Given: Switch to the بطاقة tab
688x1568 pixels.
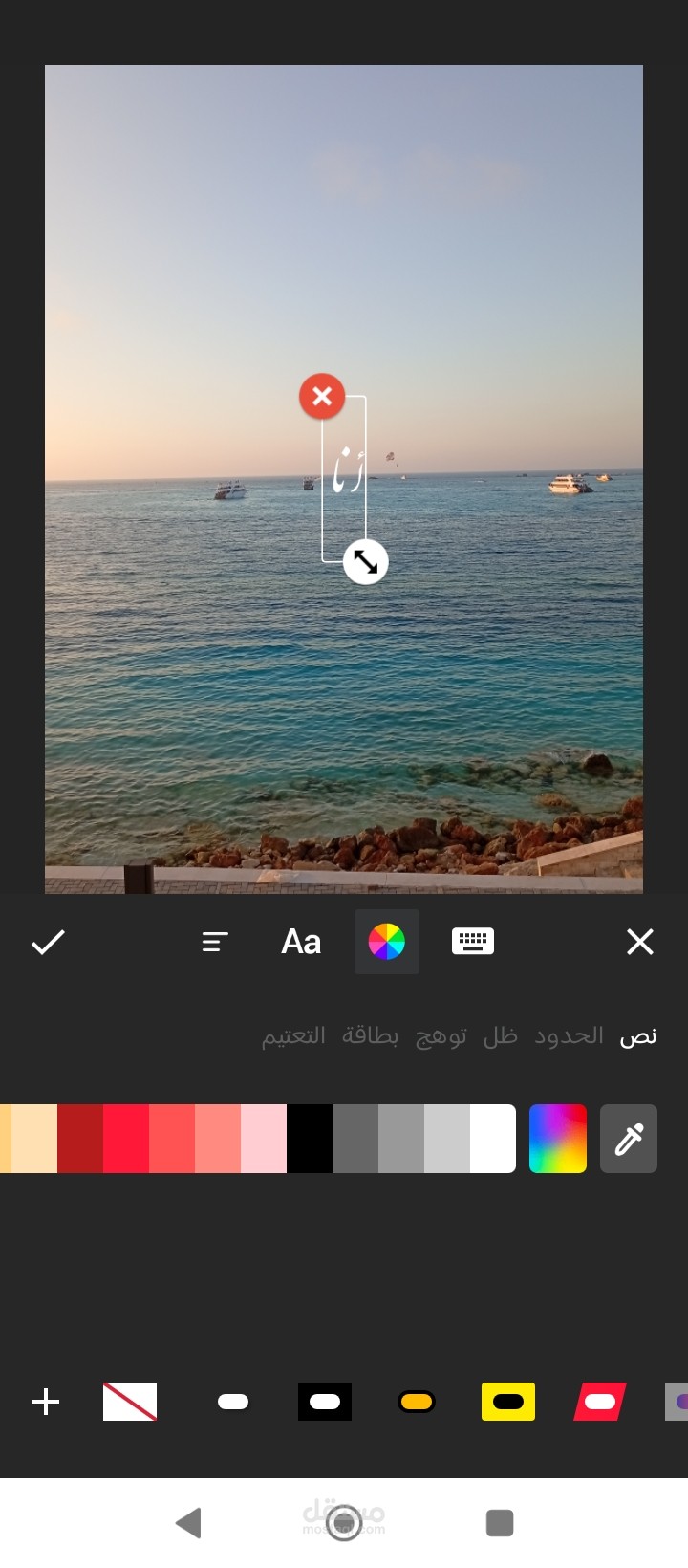Looking at the screenshot, I should pyautogui.click(x=370, y=1035).
